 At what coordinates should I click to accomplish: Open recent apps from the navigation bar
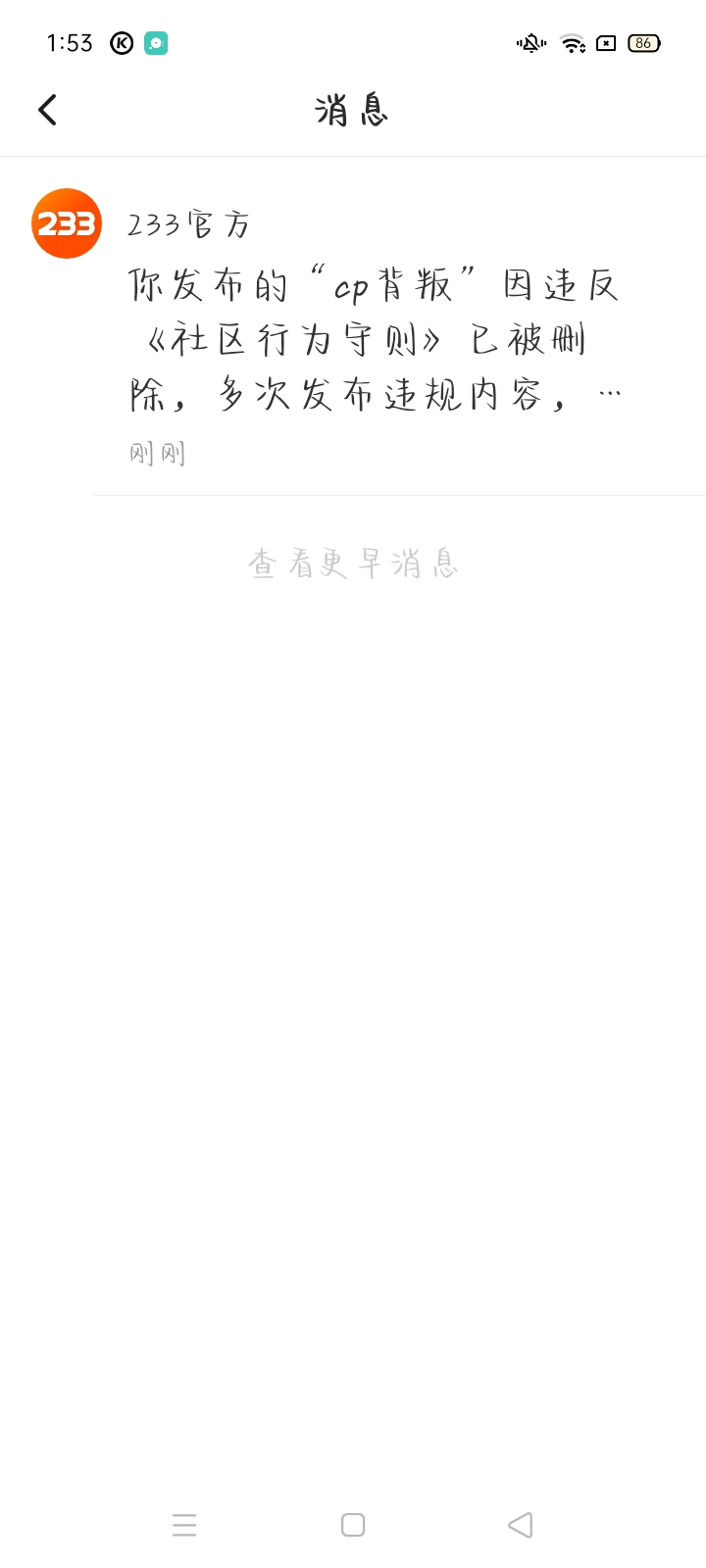click(x=184, y=1525)
